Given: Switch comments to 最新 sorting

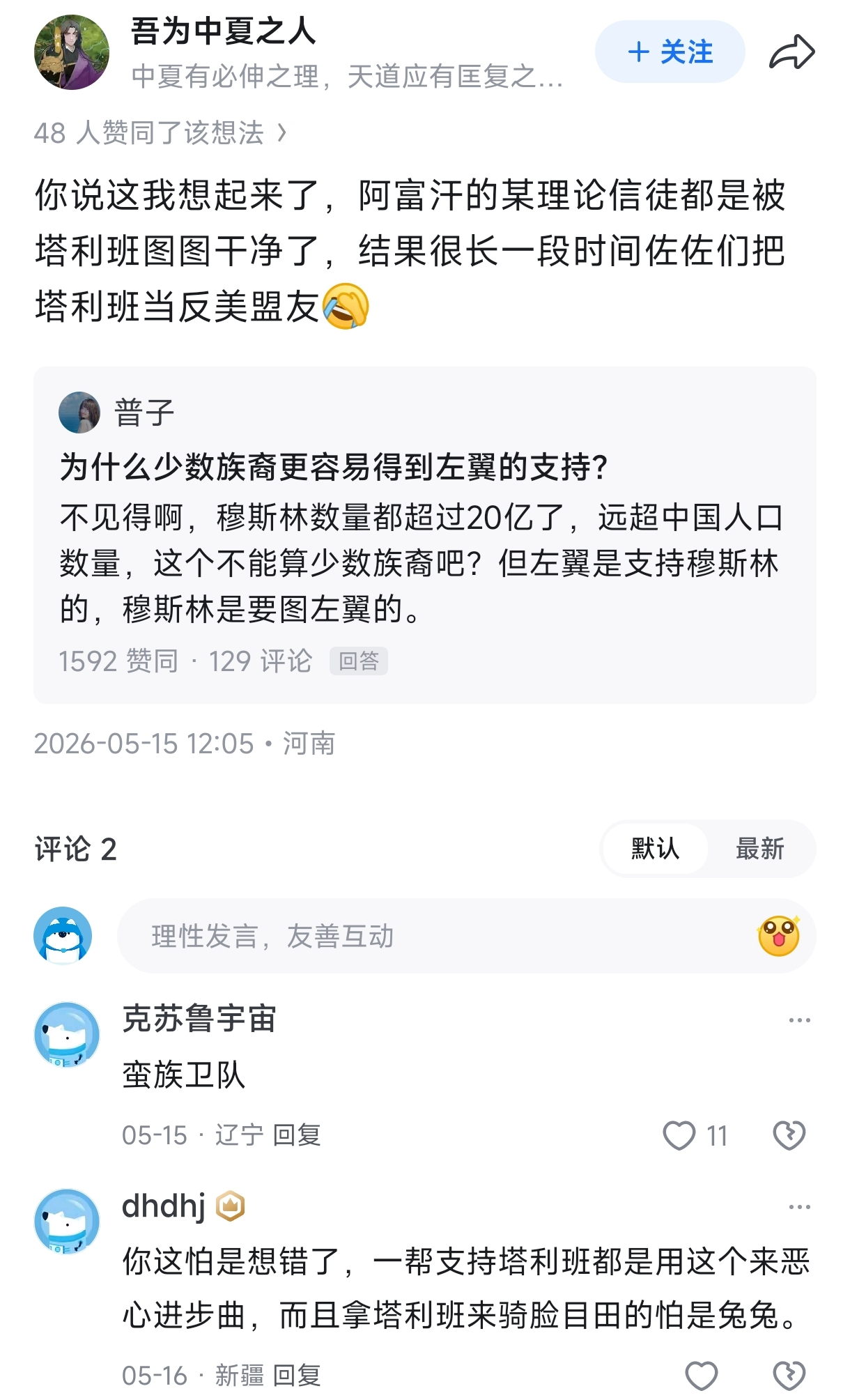Looking at the screenshot, I should point(760,849).
